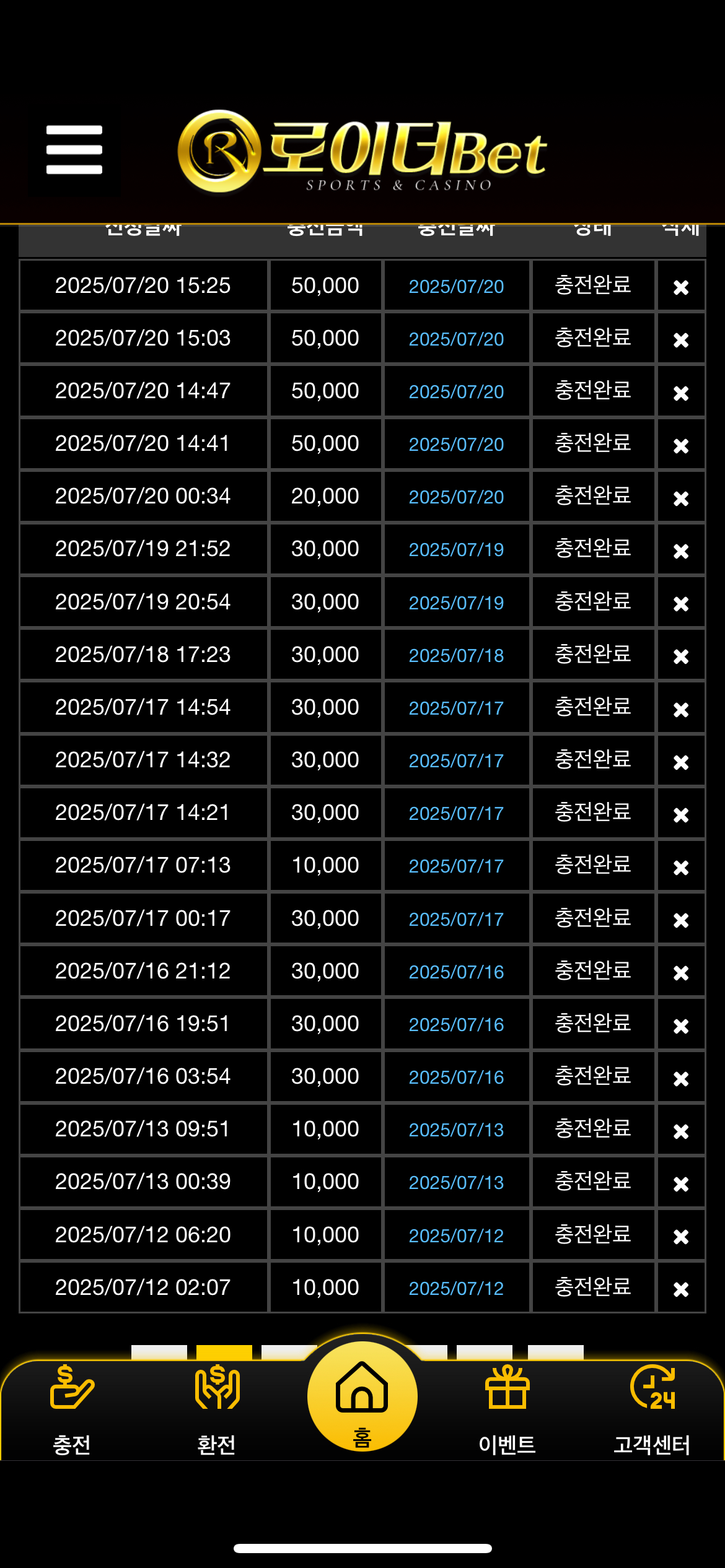
Task: Open the hamburger menu
Action: tap(74, 150)
